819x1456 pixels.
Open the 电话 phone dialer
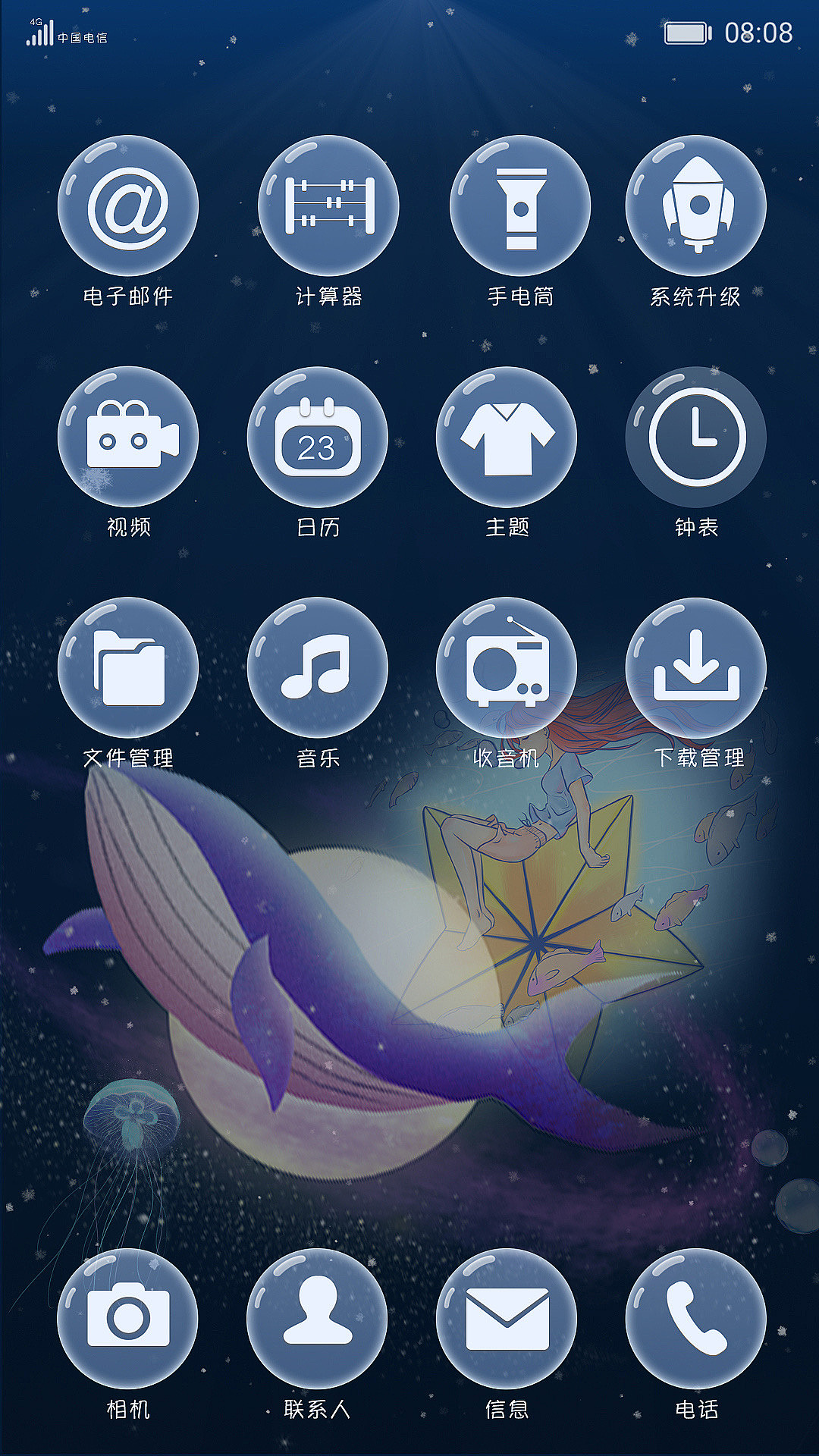pyautogui.click(x=695, y=1319)
